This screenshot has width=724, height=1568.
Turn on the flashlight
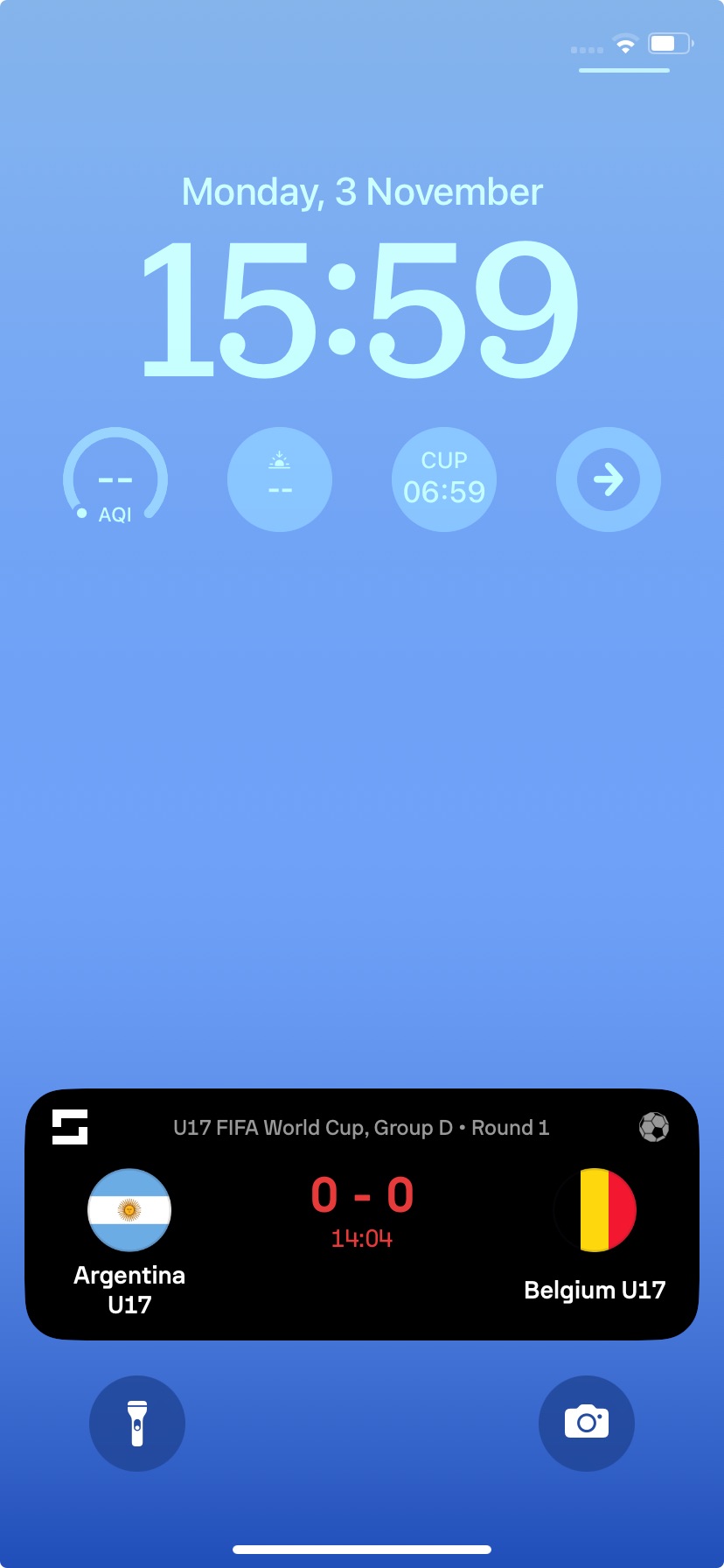click(x=137, y=1423)
